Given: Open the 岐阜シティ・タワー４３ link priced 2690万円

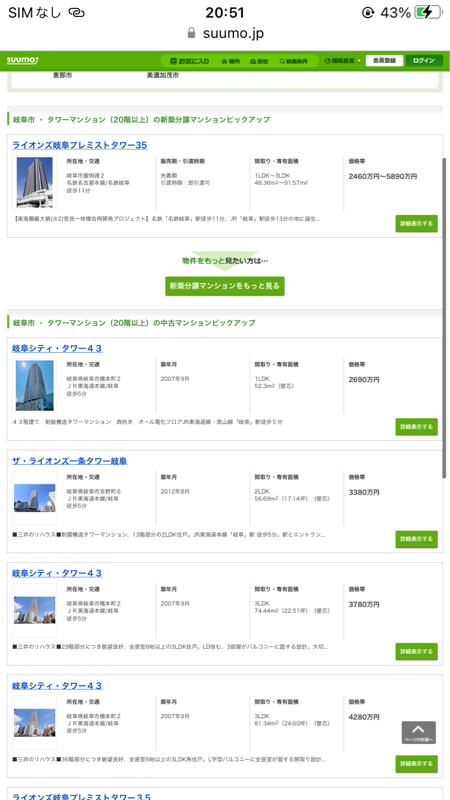Looking at the screenshot, I should 57,348.
